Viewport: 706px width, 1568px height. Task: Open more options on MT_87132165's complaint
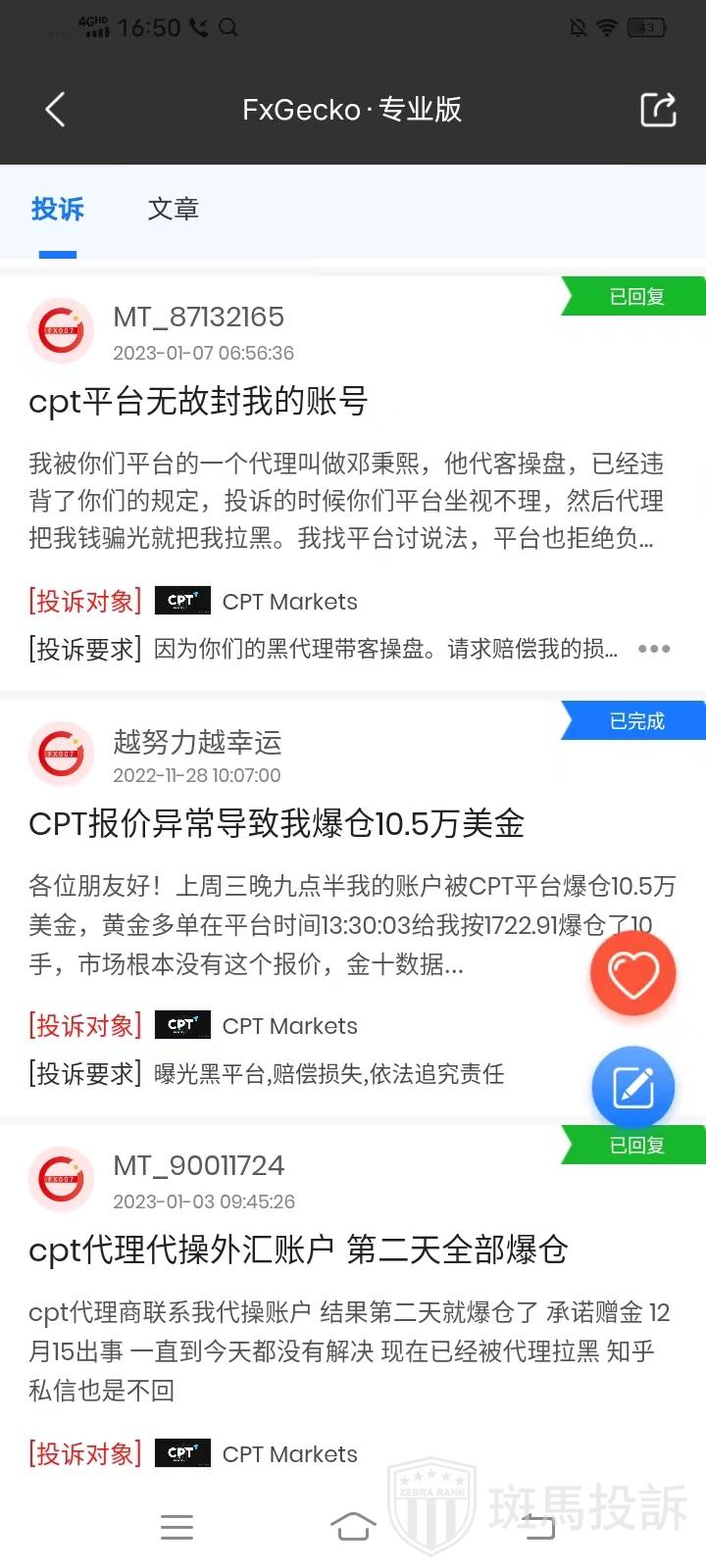point(653,649)
